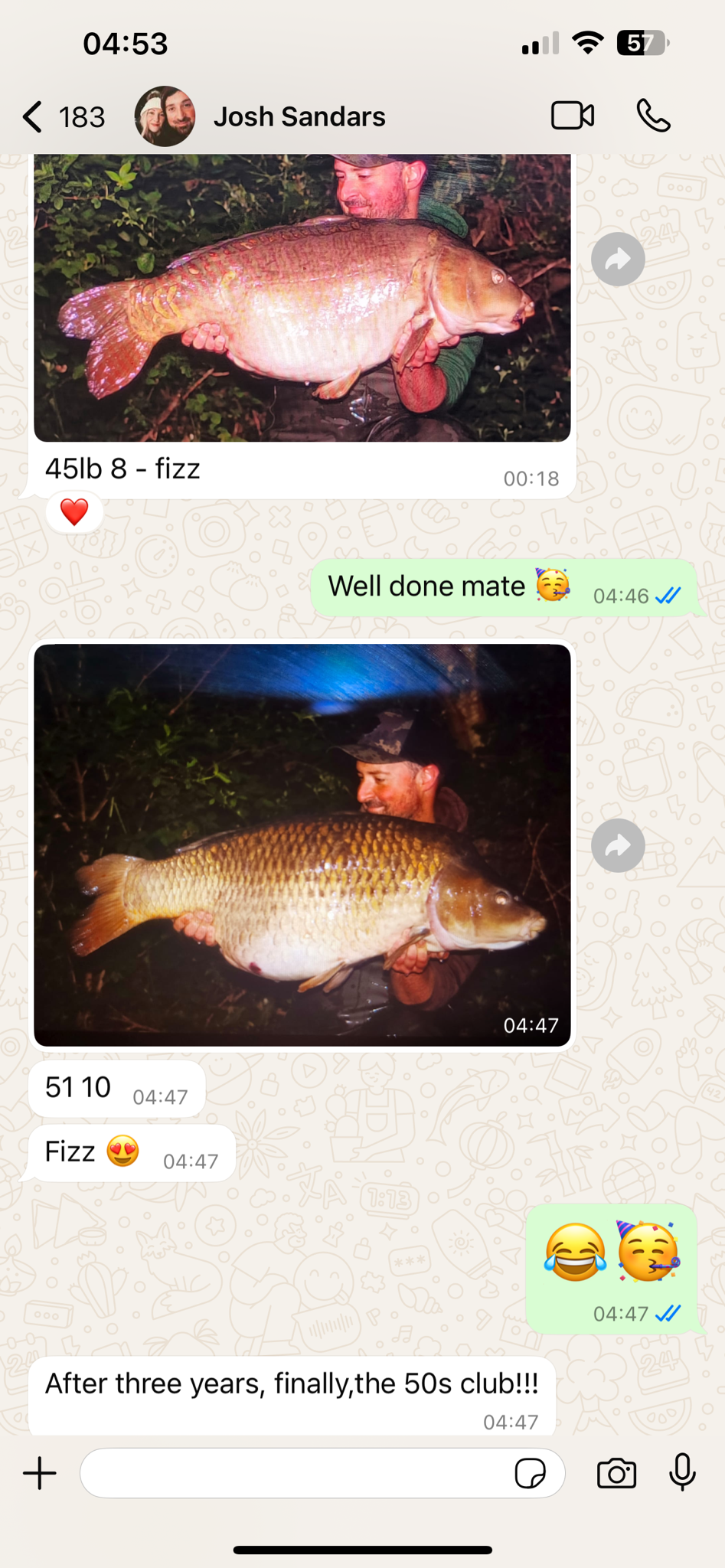Open the camera to take a photo
This screenshot has width=725, height=1568.
[x=616, y=1473]
